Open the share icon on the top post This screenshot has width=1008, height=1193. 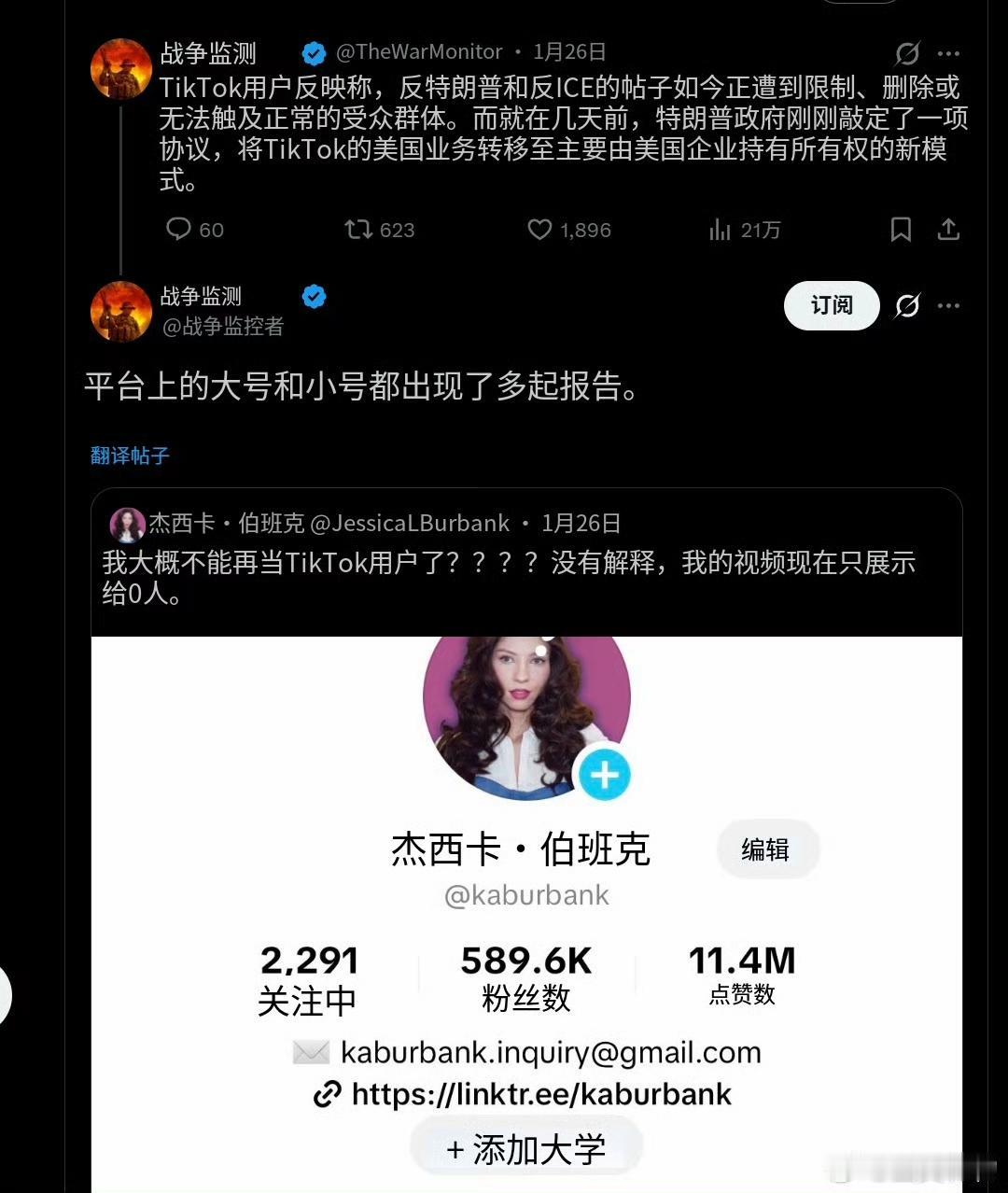tap(950, 228)
